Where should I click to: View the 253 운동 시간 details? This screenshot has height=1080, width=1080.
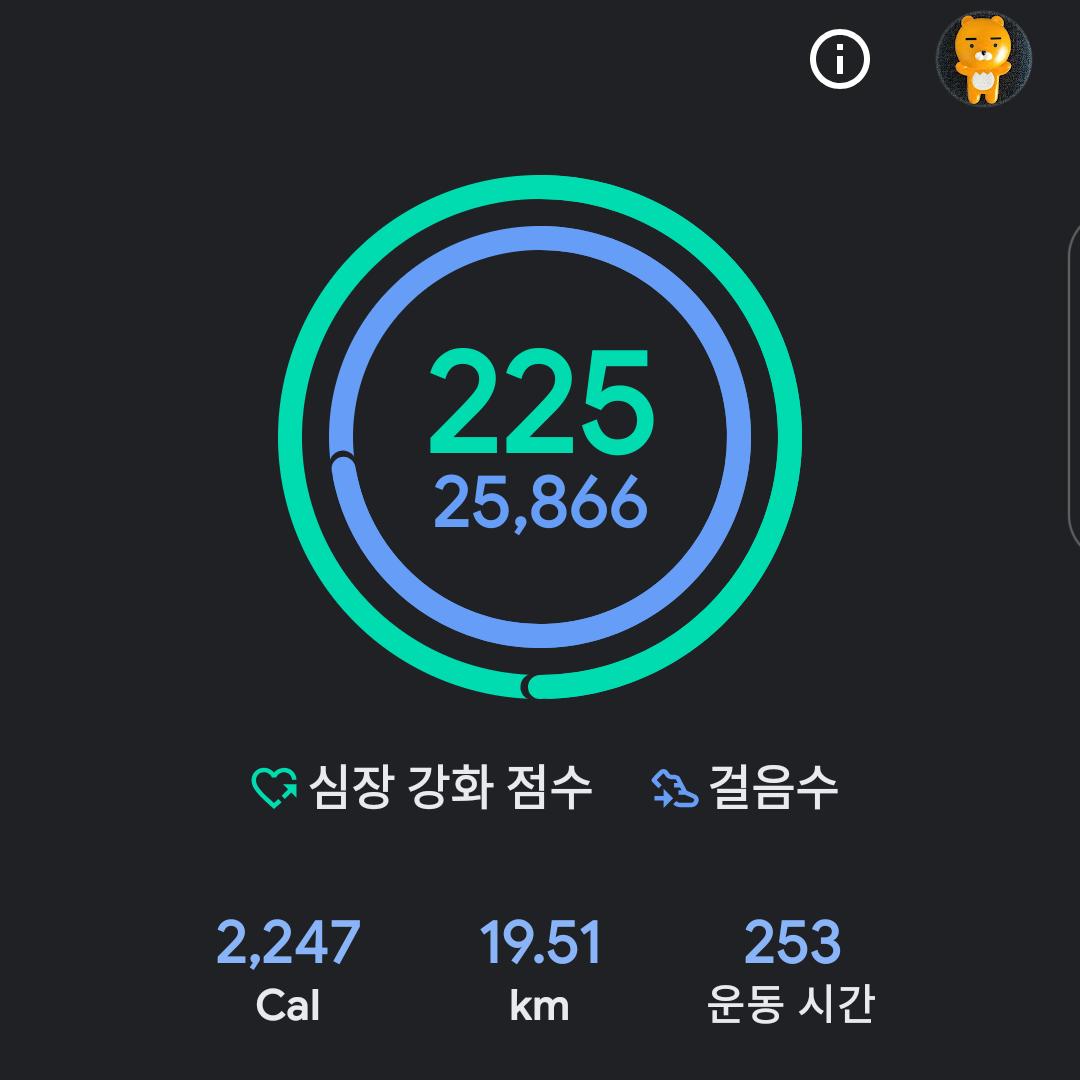792,970
